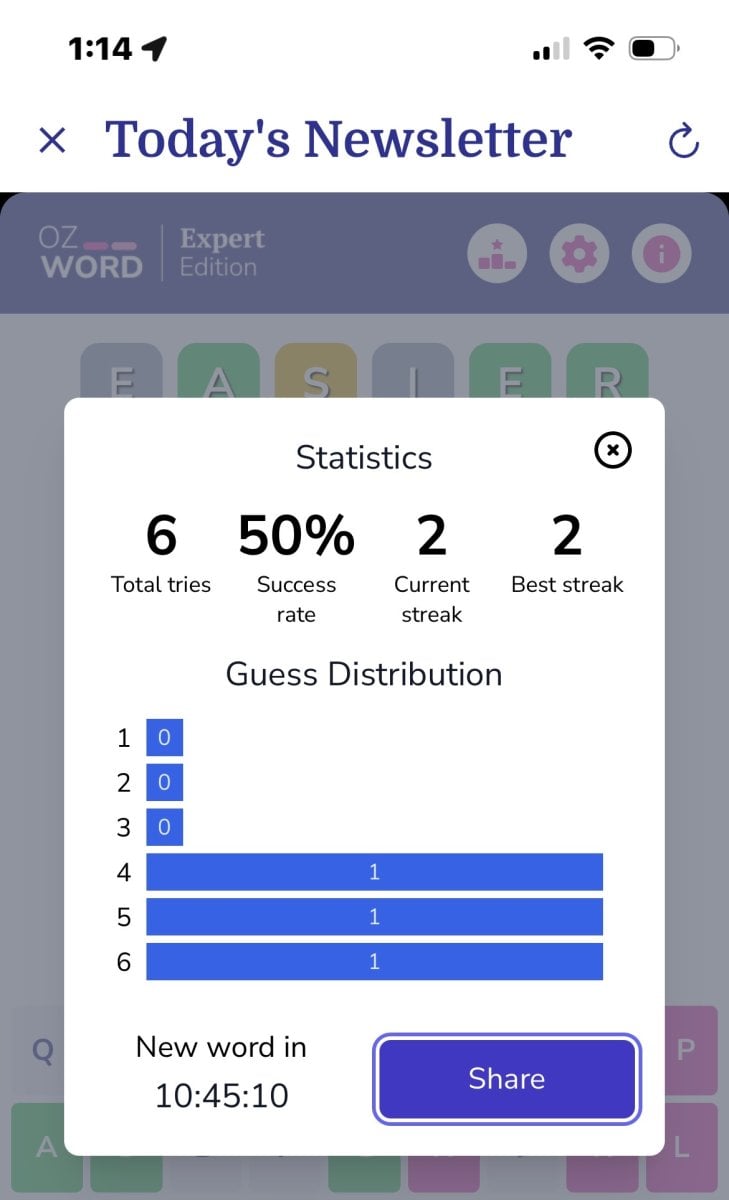729x1200 pixels.
Task: Dismiss the Statistics dialog
Action: [613, 451]
